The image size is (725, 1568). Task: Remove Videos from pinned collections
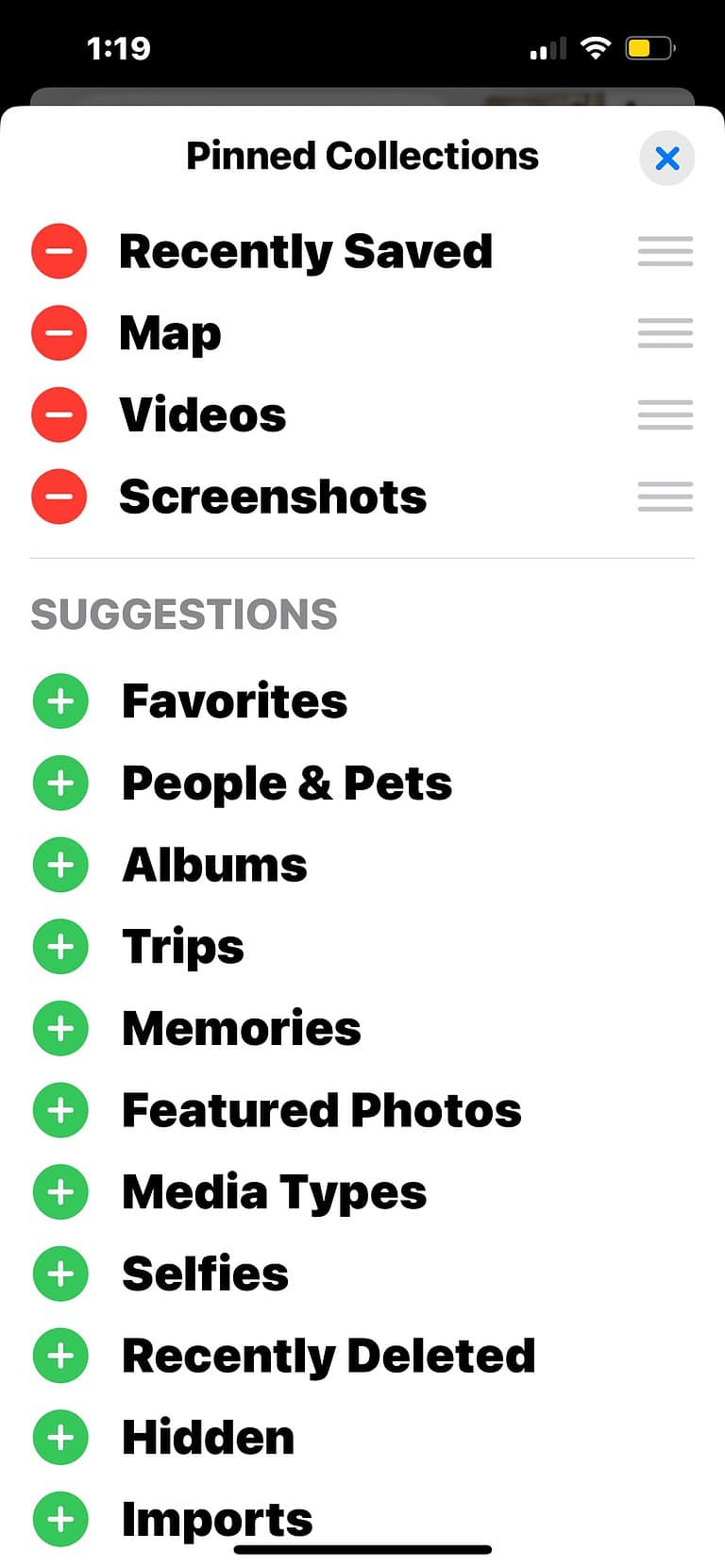click(x=59, y=415)
